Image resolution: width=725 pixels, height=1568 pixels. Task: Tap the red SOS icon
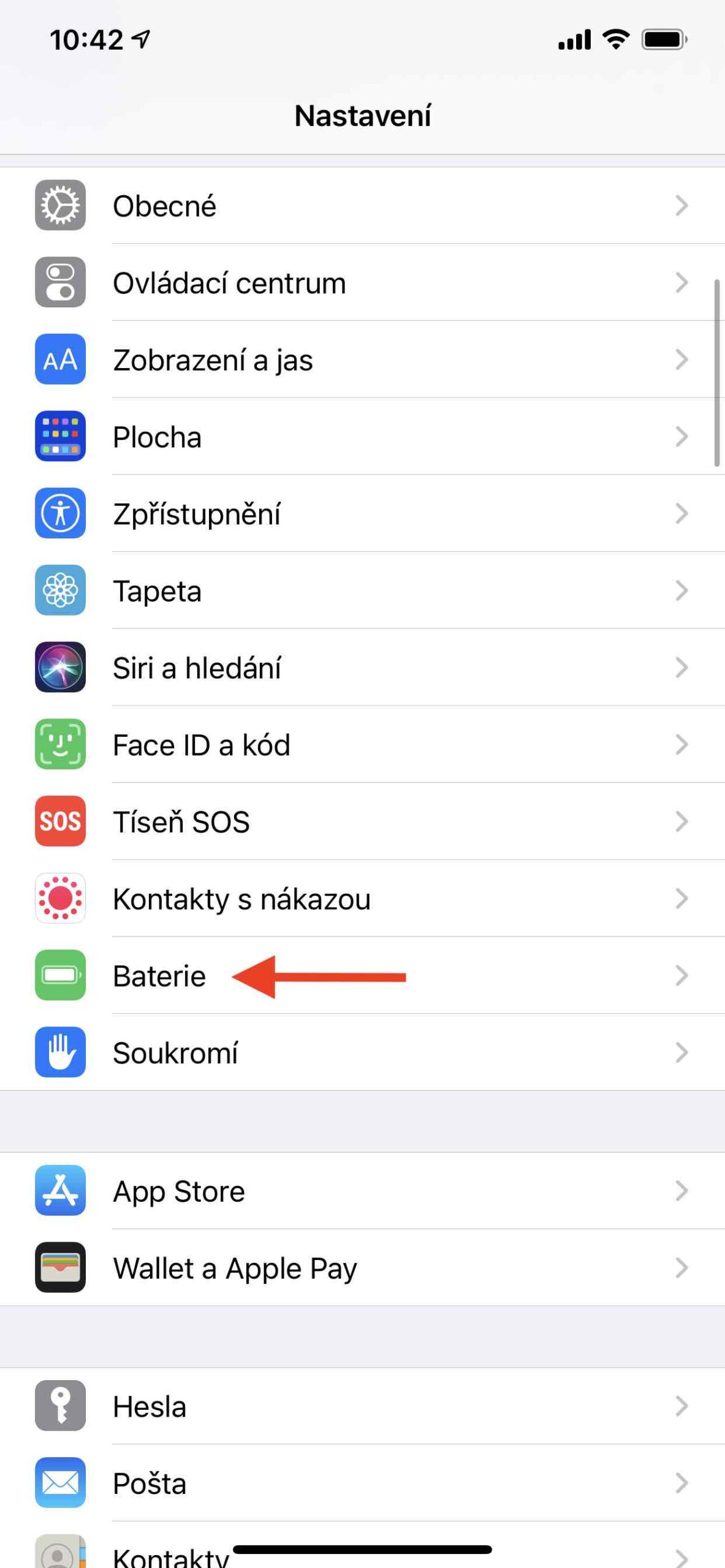click(x=60, y=822)
